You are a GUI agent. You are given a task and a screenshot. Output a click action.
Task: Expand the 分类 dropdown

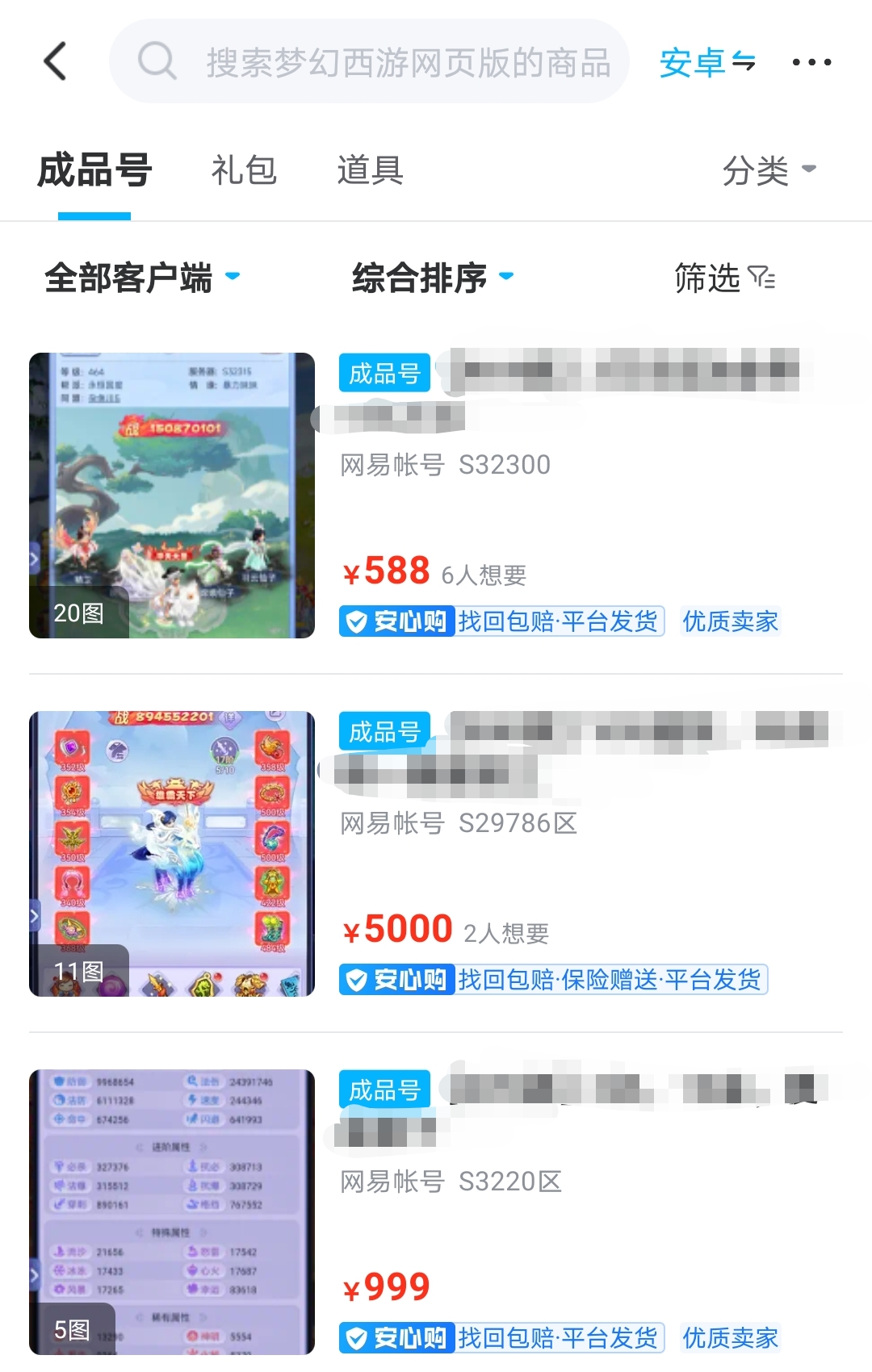click(769, 170)
